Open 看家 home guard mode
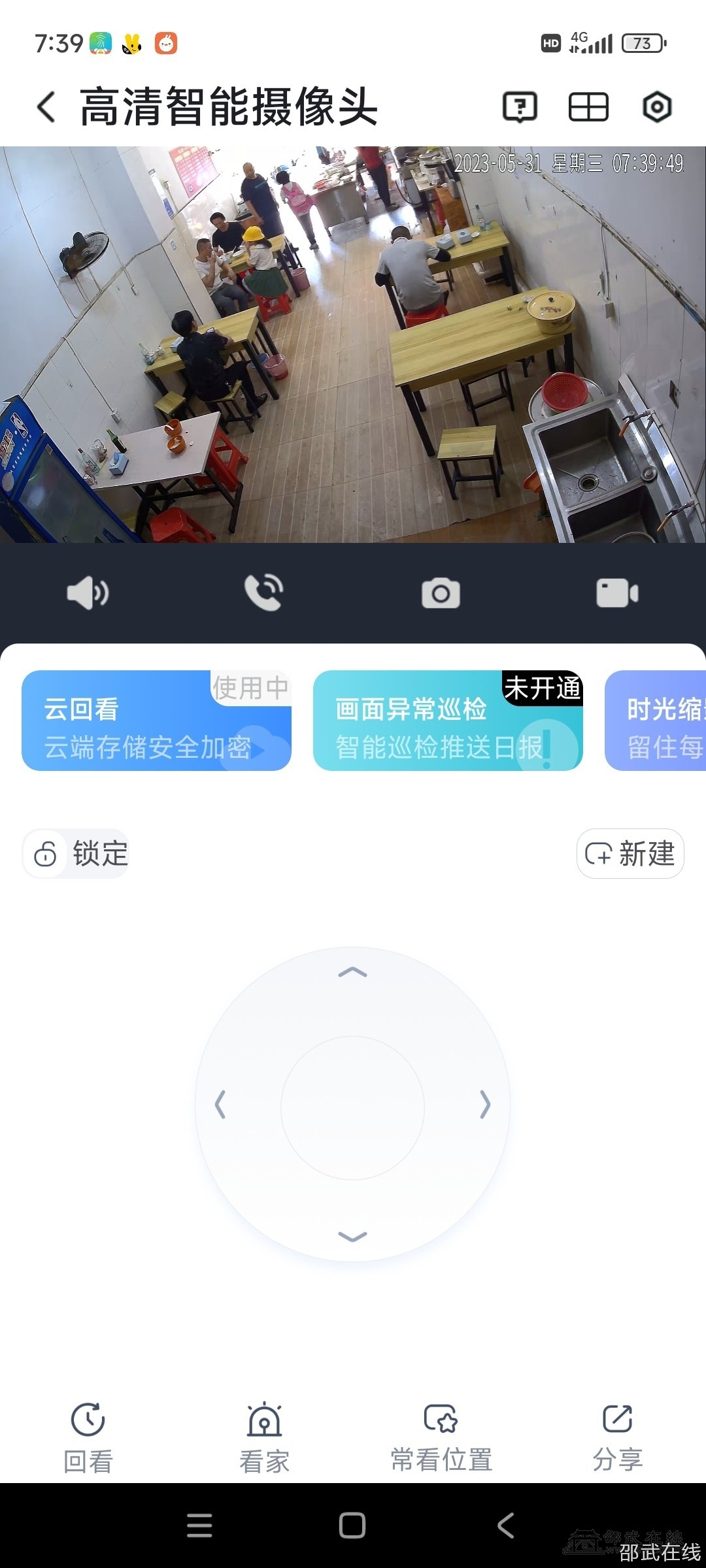The height and width of the screenshot is (1568, 706). [264, 1437]
